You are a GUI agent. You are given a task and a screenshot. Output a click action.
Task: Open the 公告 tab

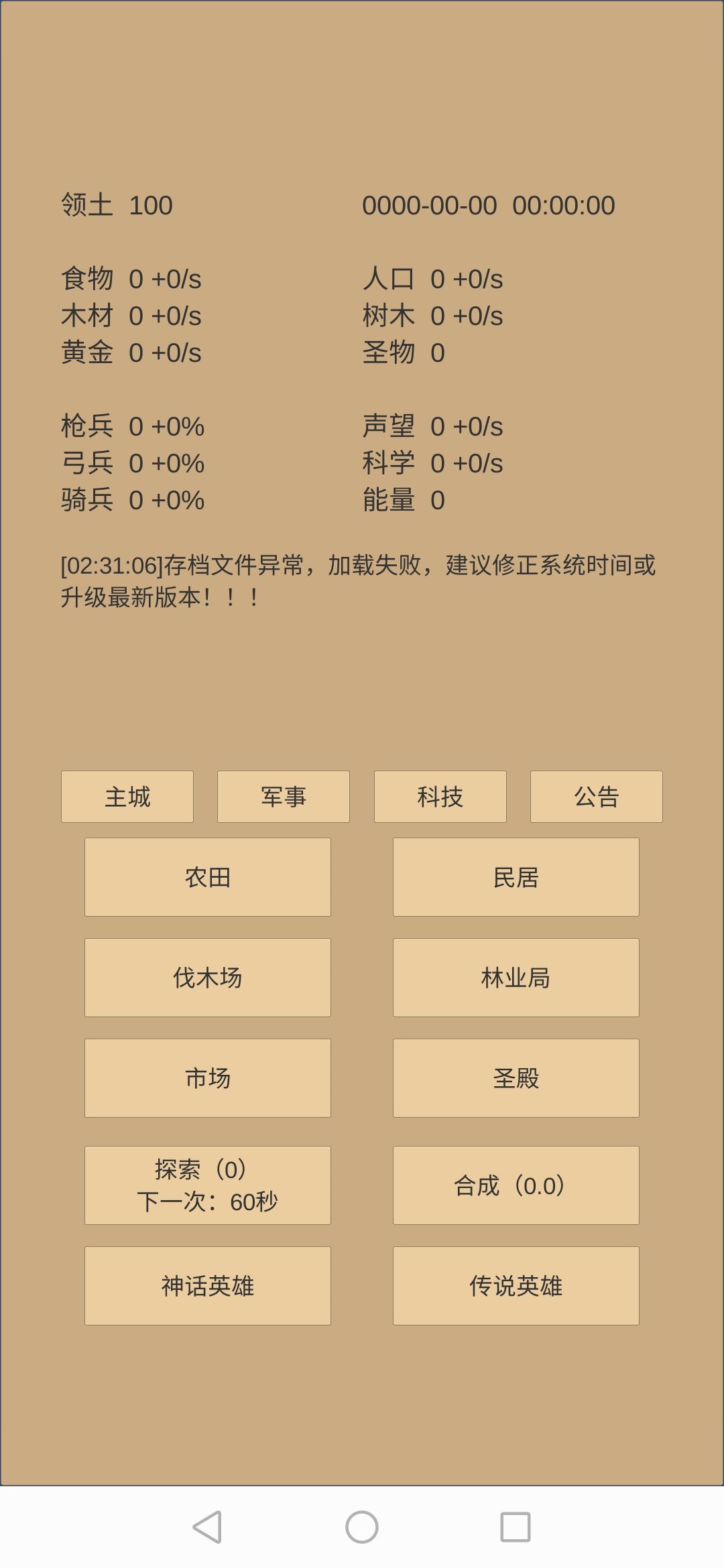[597, 797]
